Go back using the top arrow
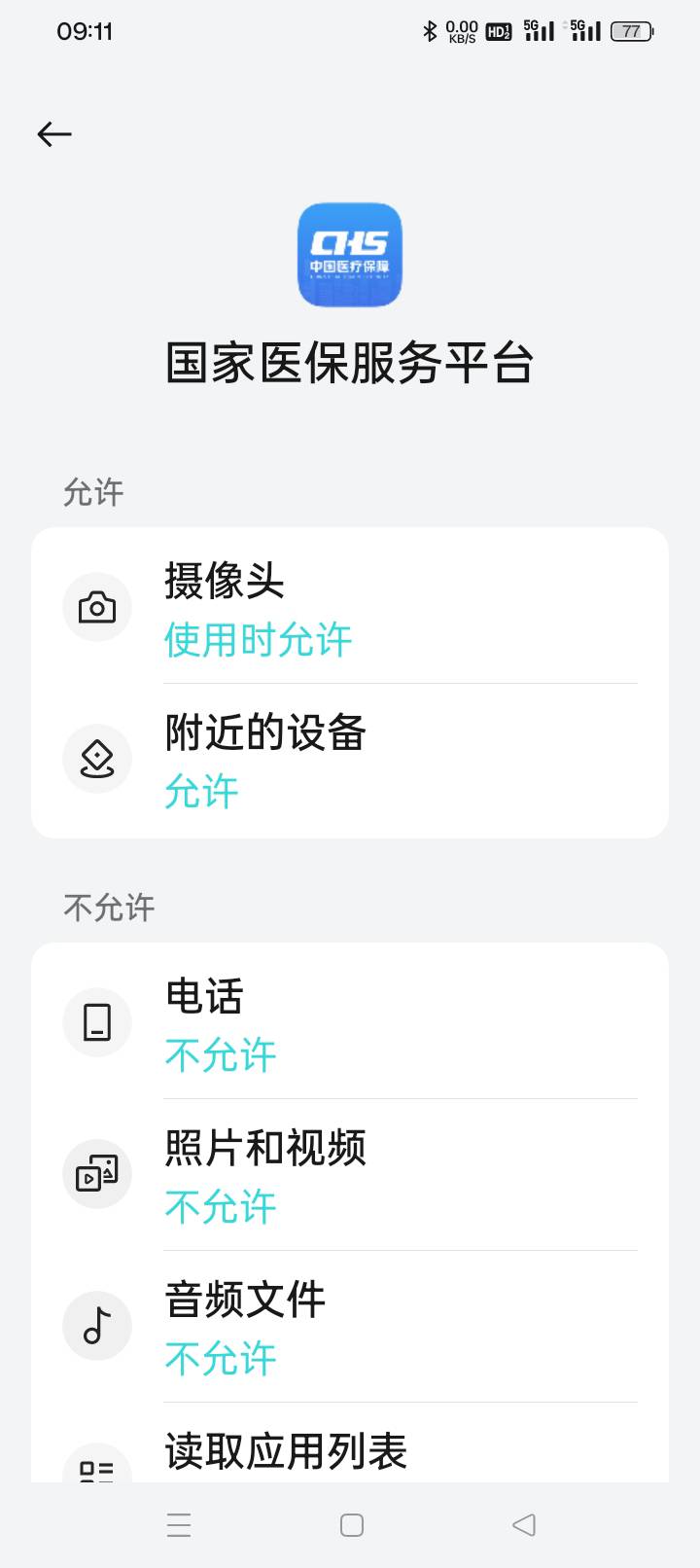Screen dimensions: 700x1568 54,134
